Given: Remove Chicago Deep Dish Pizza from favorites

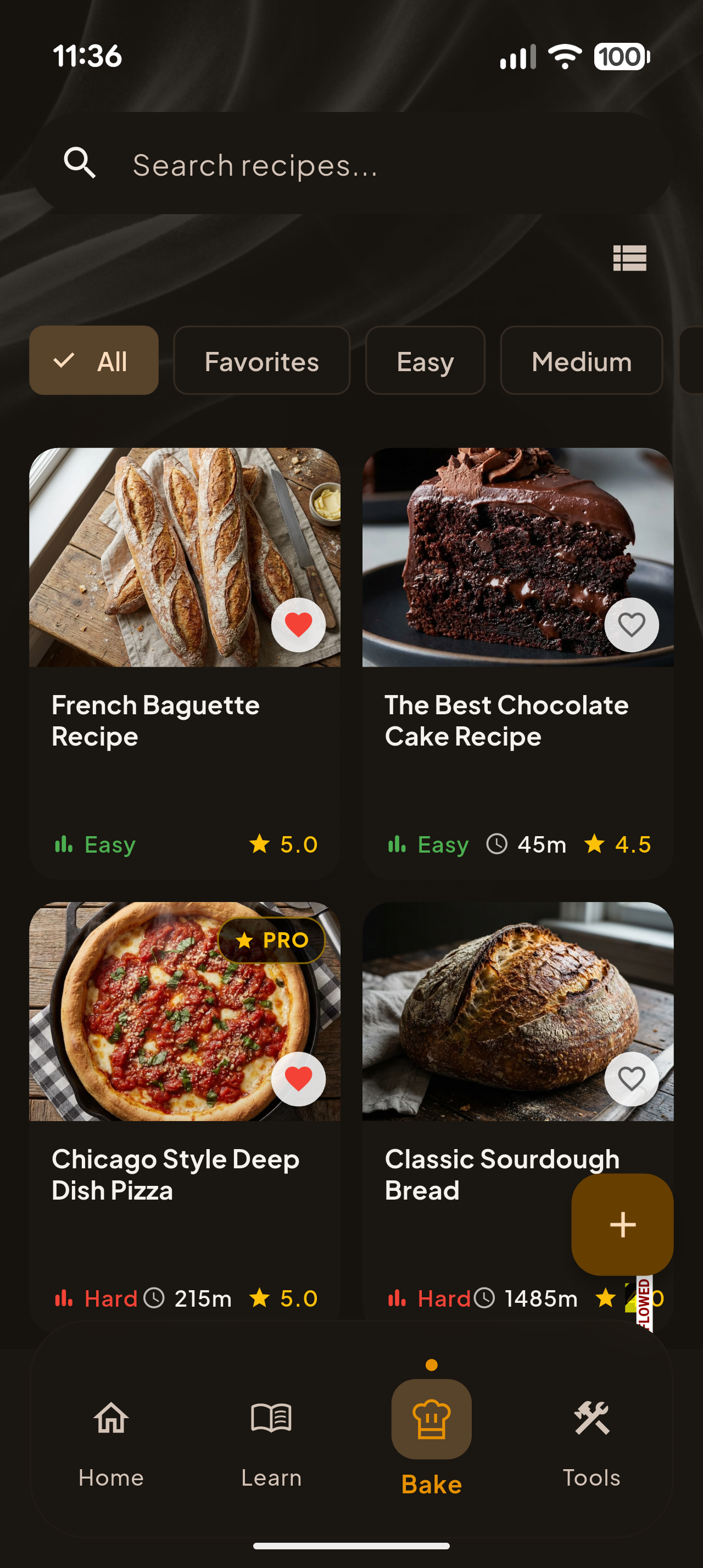Looking at the screenshot, I should pos(298,1079).
